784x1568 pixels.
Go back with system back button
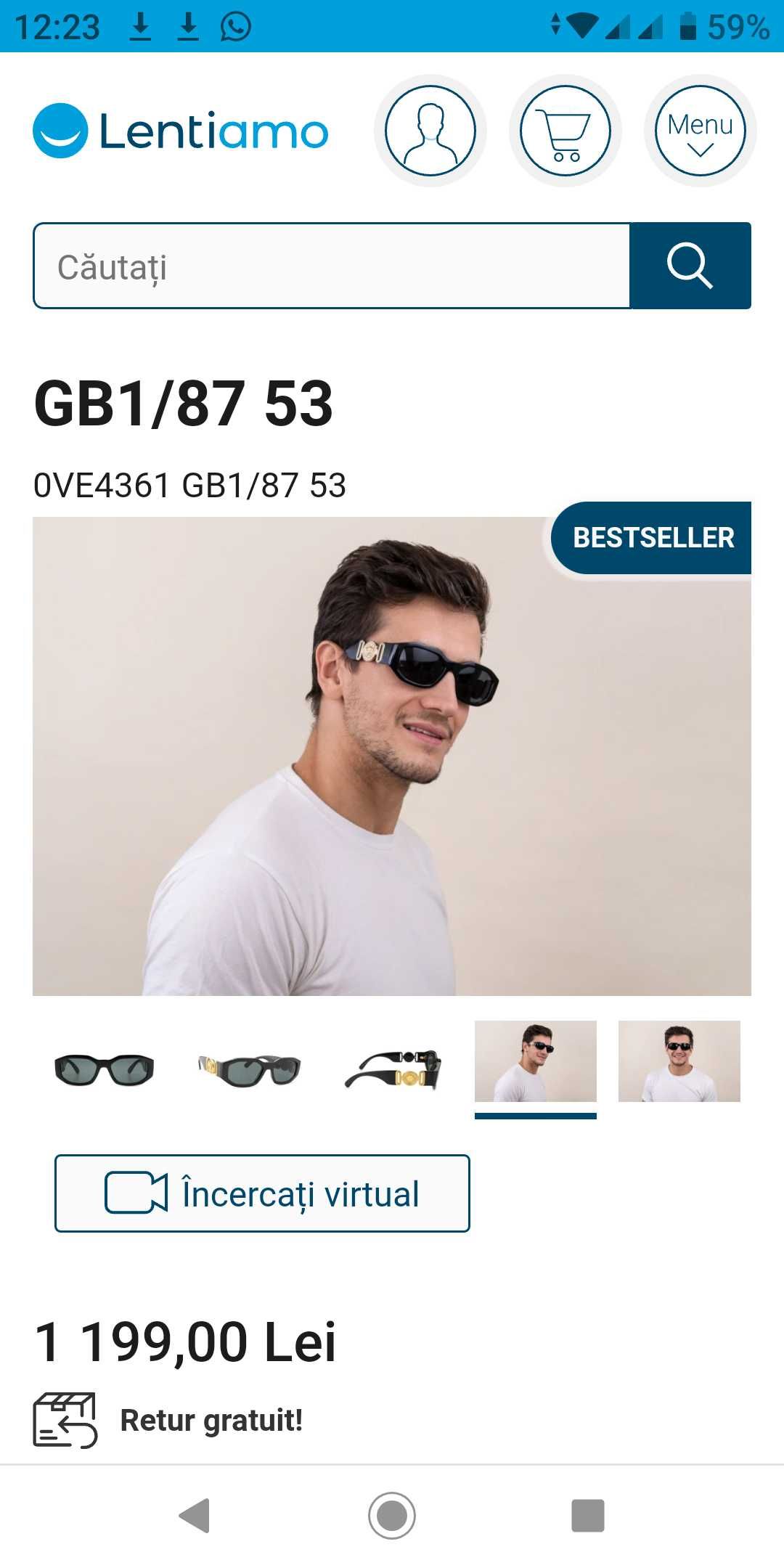195,1515
